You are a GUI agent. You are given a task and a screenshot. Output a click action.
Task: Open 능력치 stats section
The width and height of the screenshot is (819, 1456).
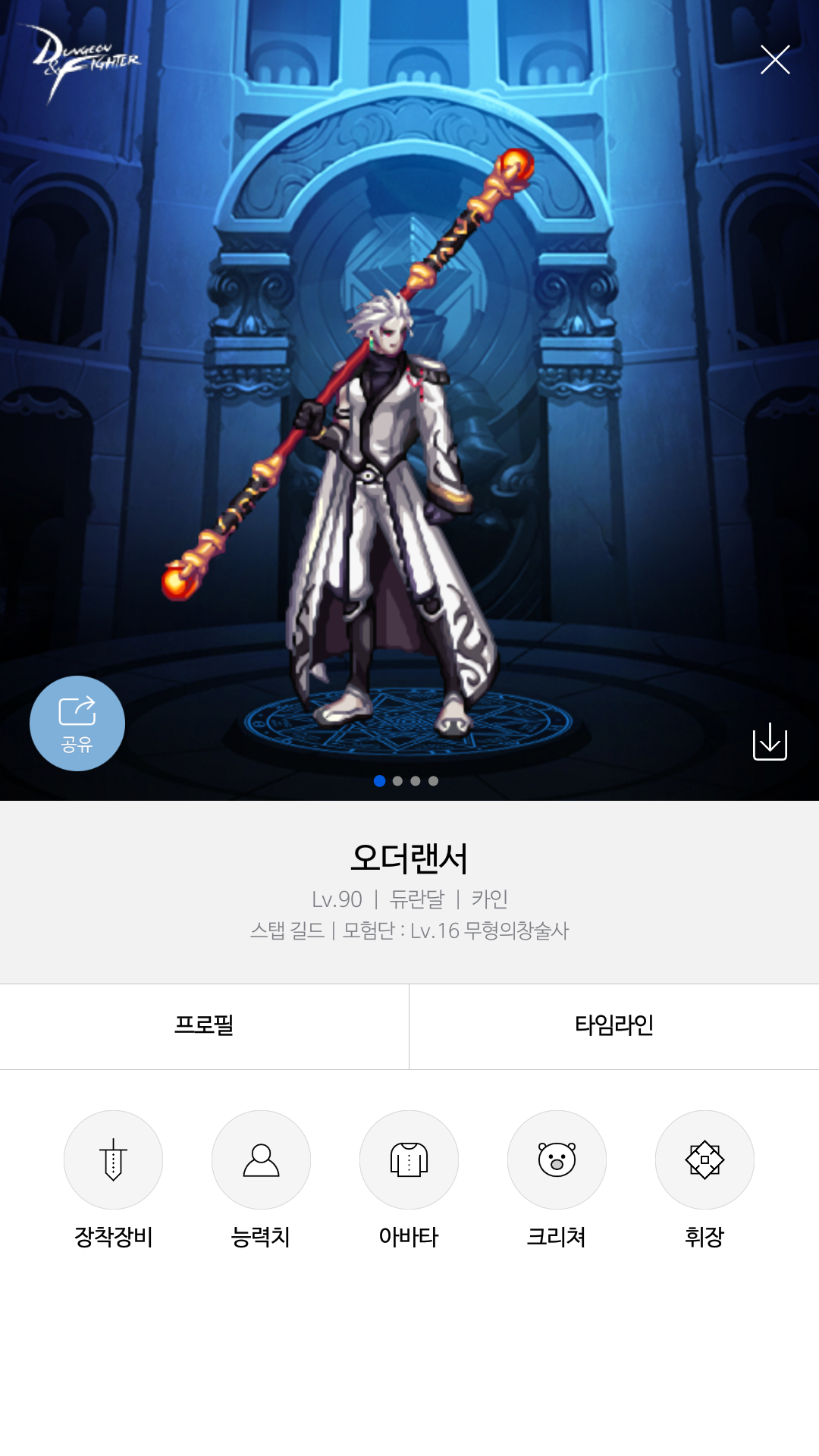pos(261,1159)
